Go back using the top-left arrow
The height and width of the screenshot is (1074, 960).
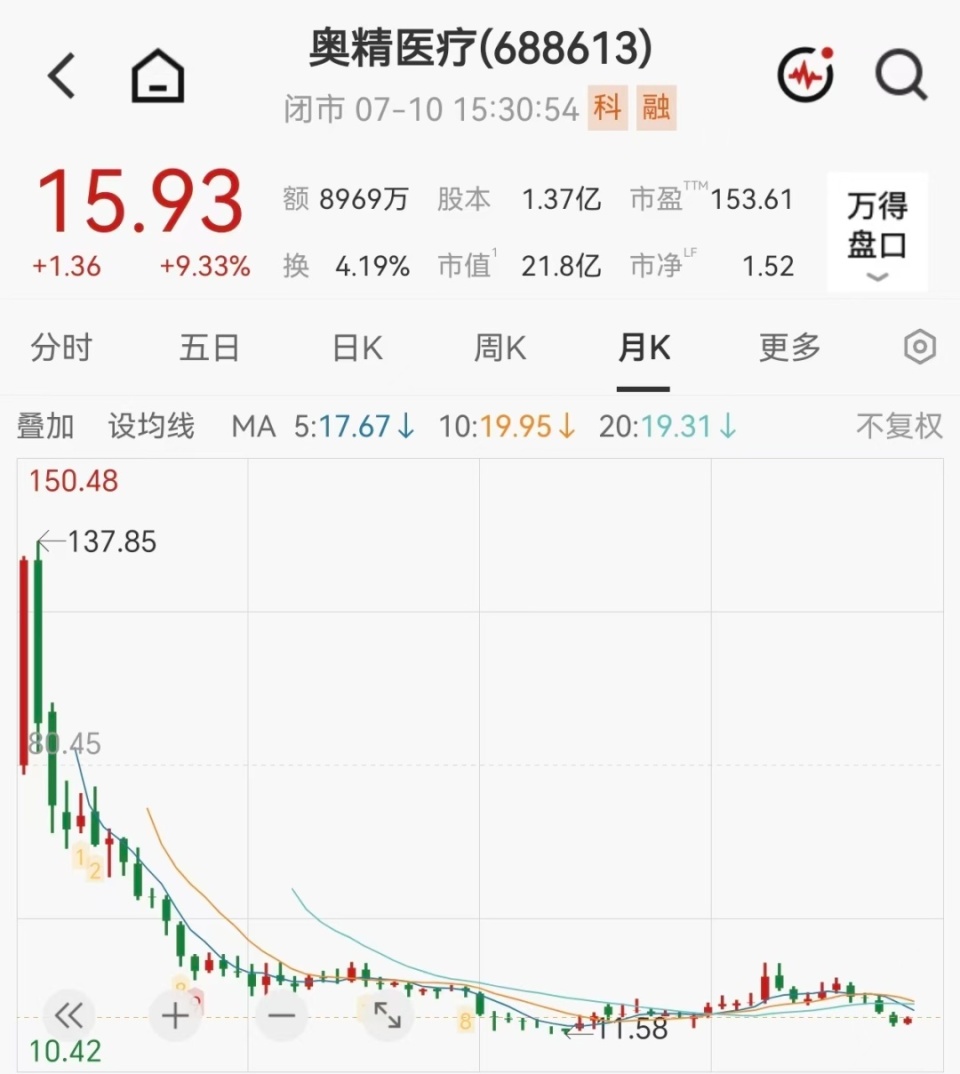pyautogui.click(x=61, y=75)
